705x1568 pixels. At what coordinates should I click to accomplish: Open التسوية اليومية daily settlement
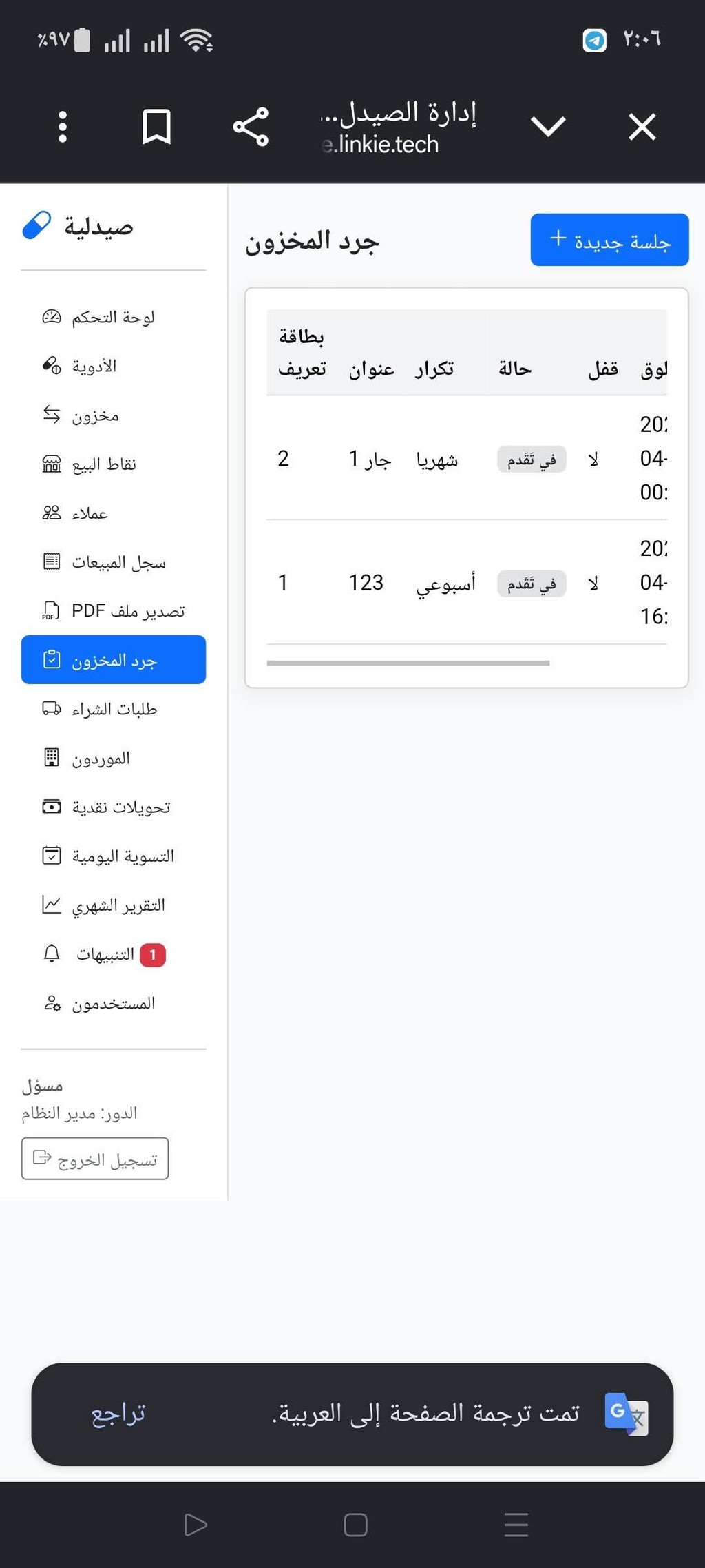click(x=114, y=856)
